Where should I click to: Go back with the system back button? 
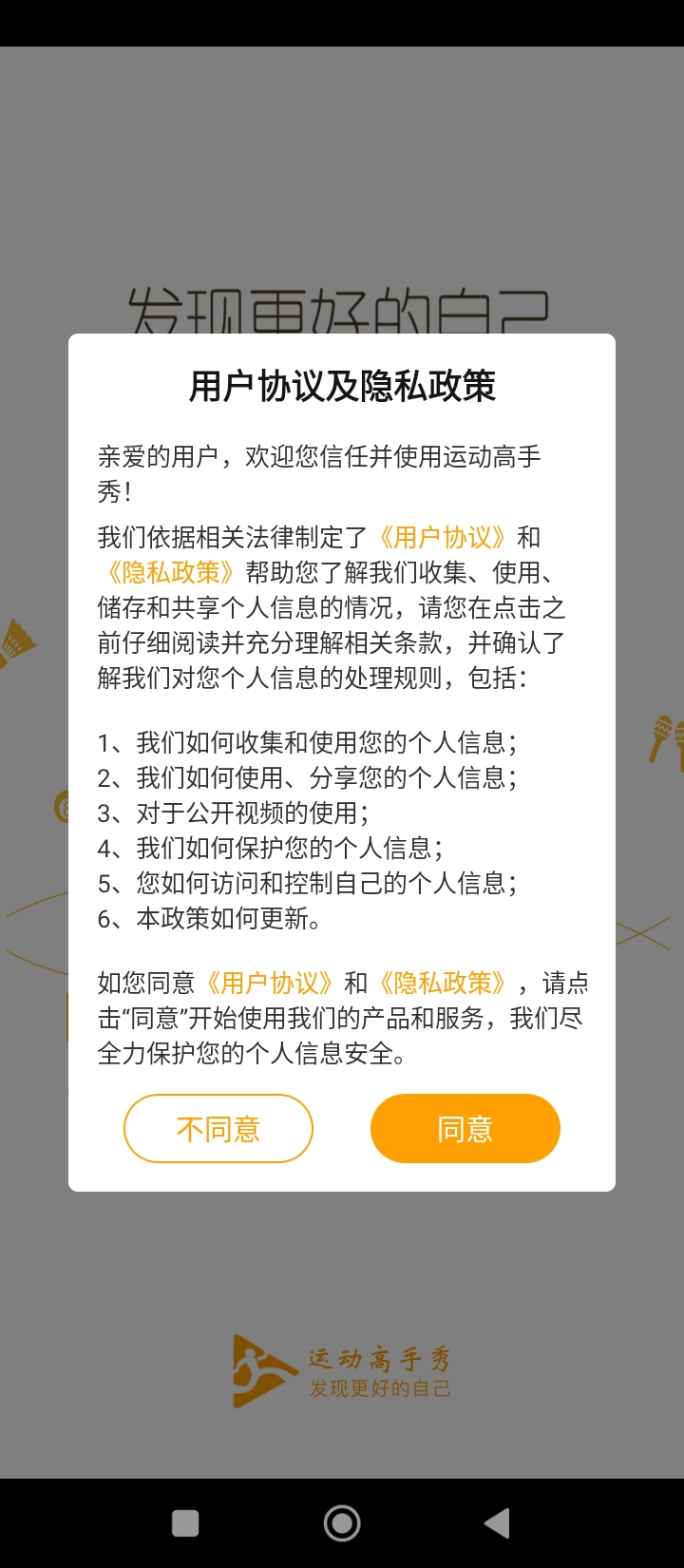tap(497, 1523)
